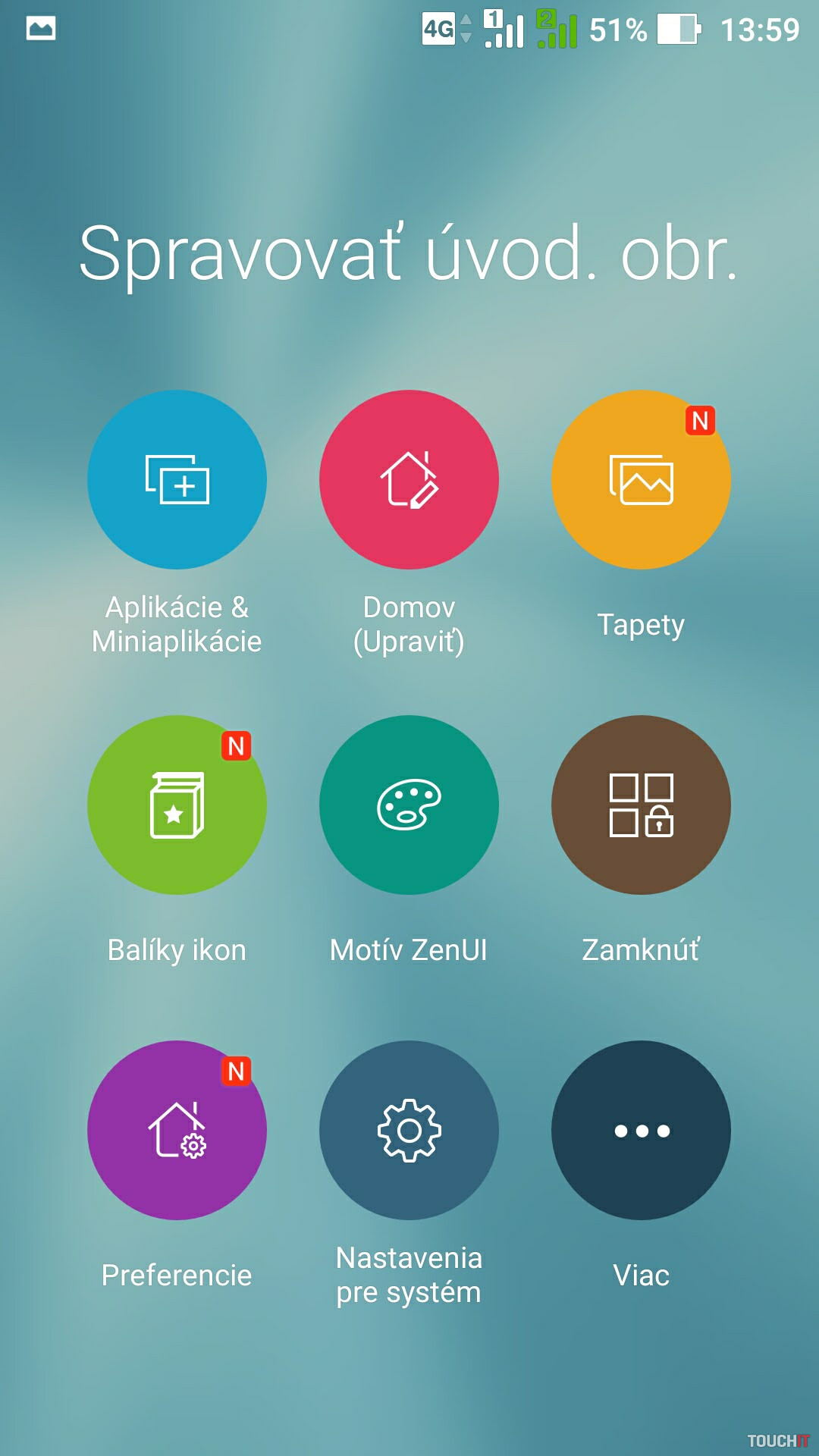The image size is (819, 1456).
Task: Tap Domov (Upraviť) to edit home
Action: pyautogui.click(x=409, y=479)
